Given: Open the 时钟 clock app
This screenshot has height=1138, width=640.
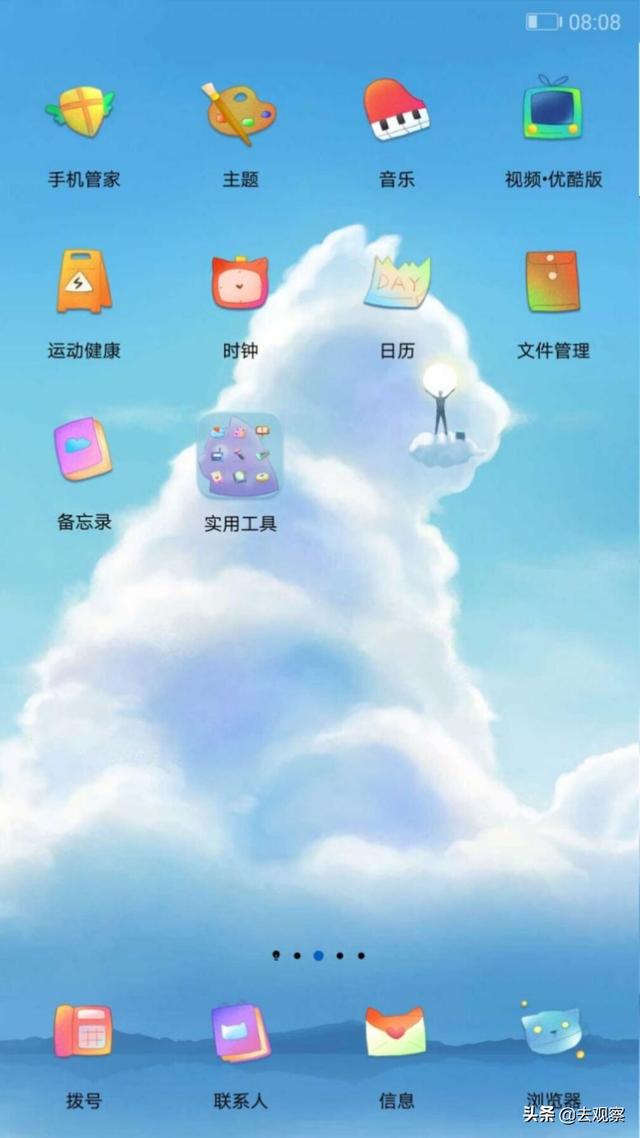Looking at the screenshot, I should point(240,283).
